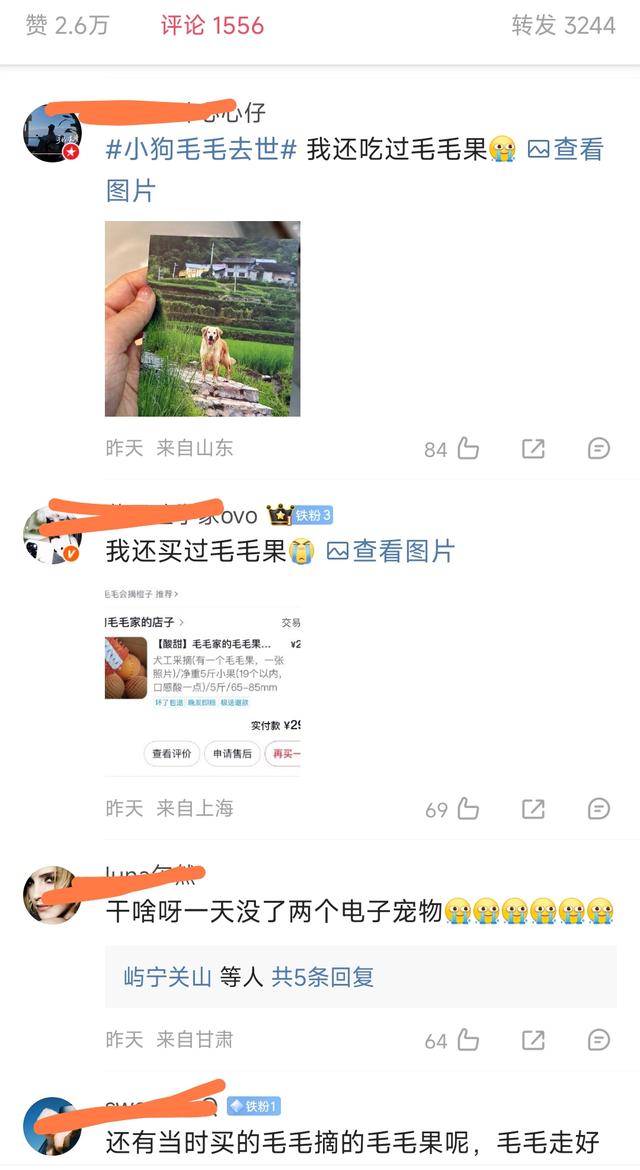Tap 查看图片 in 我还买过毛毛果 comment
The width and height of the screenshot is (640, 1170).
point(391,550)
